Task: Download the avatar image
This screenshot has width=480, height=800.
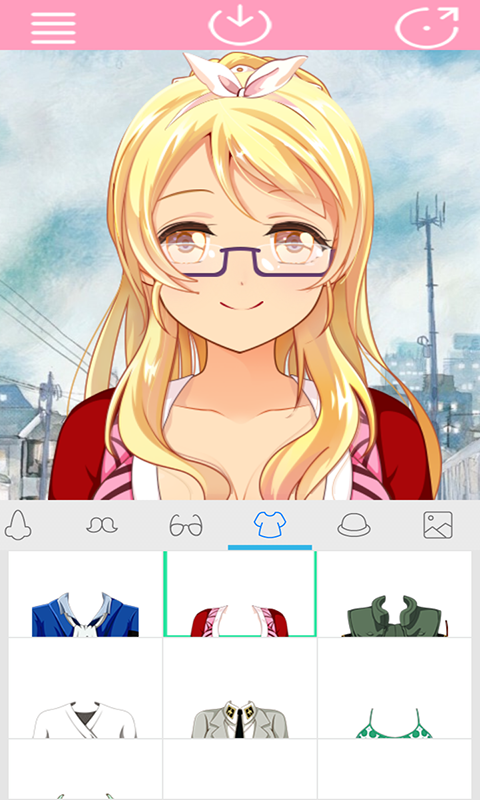Action: (240, 24)
